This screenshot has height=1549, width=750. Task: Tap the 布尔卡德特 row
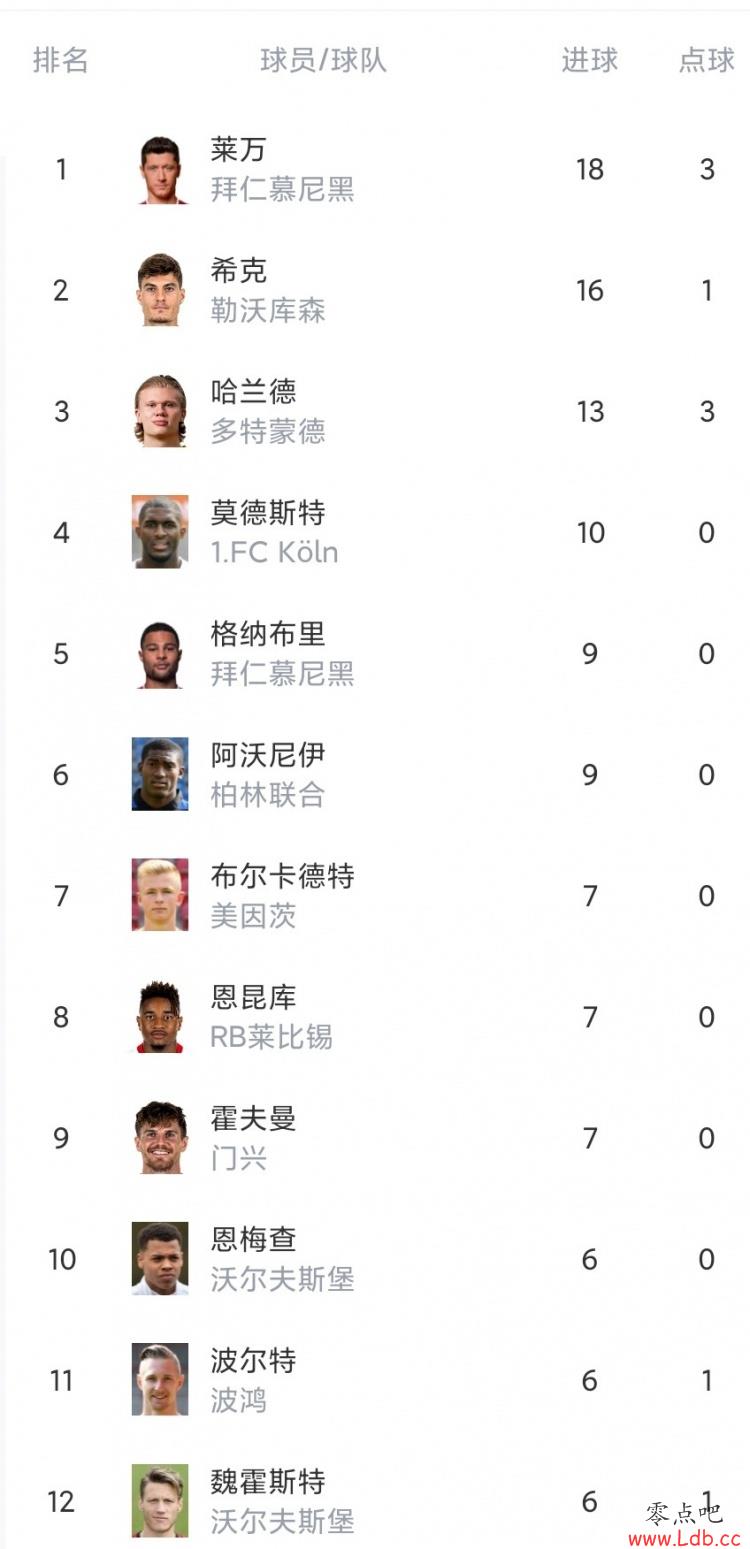click(x=375, y=895)
